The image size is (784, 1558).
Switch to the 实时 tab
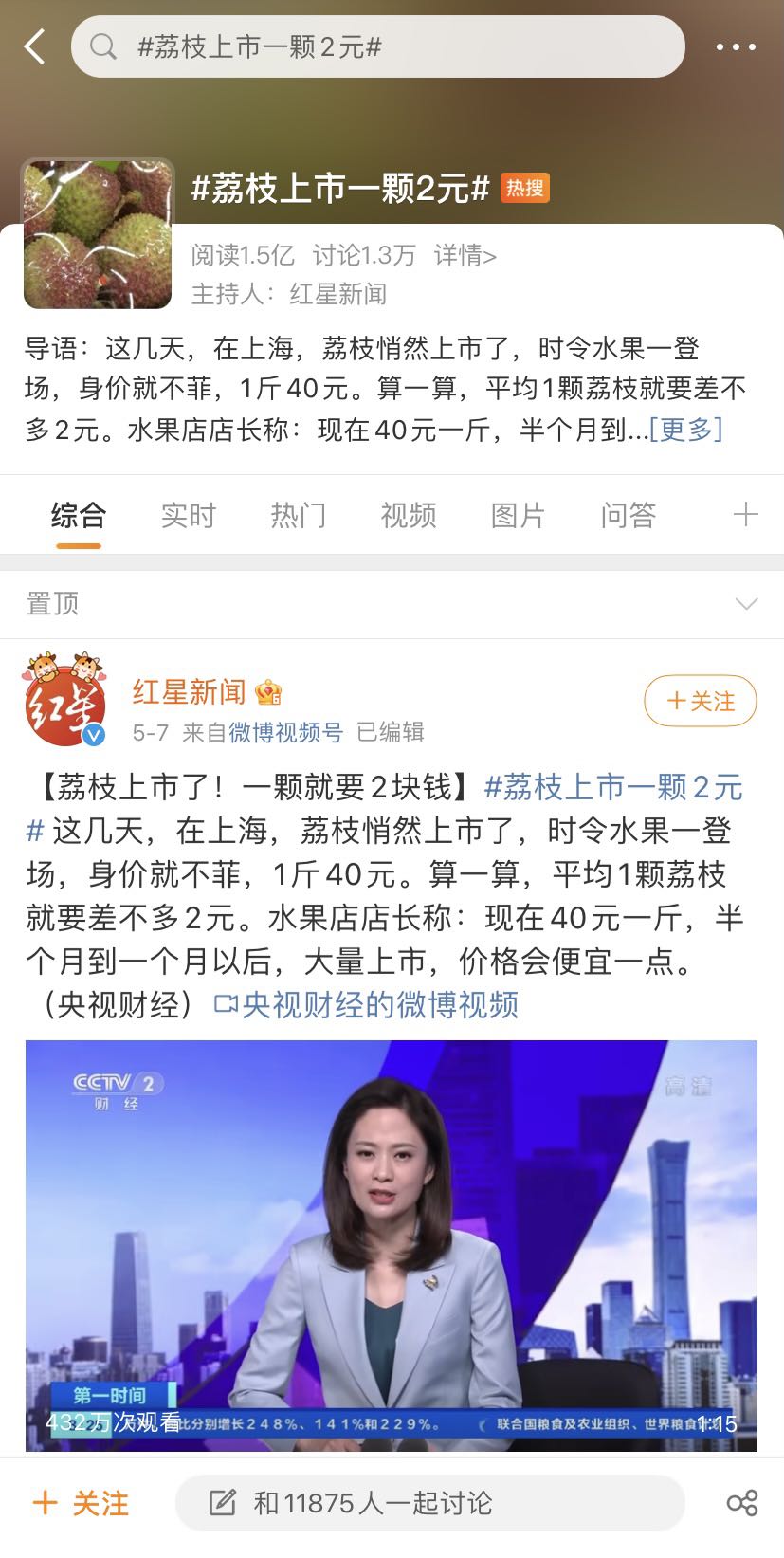click(x=188, y=515)
